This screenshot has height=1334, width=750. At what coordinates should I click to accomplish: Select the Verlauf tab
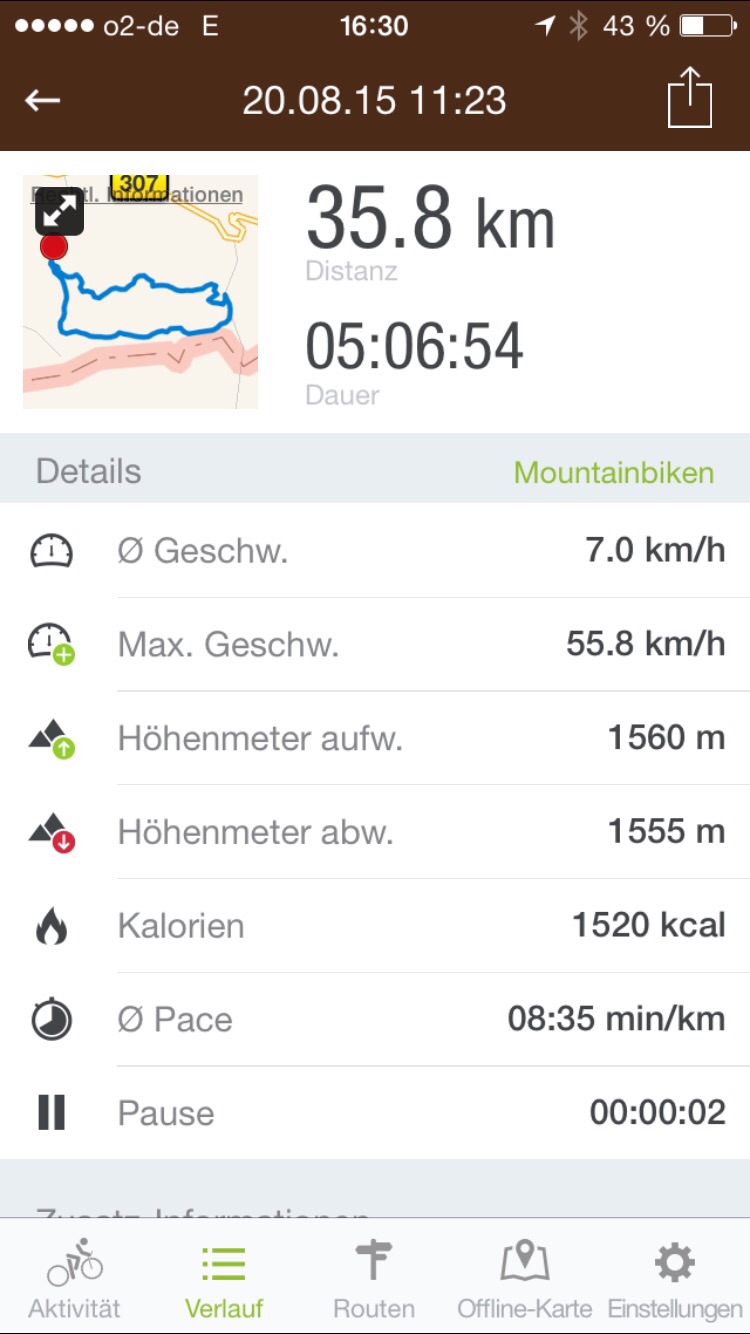point(224,1277)
